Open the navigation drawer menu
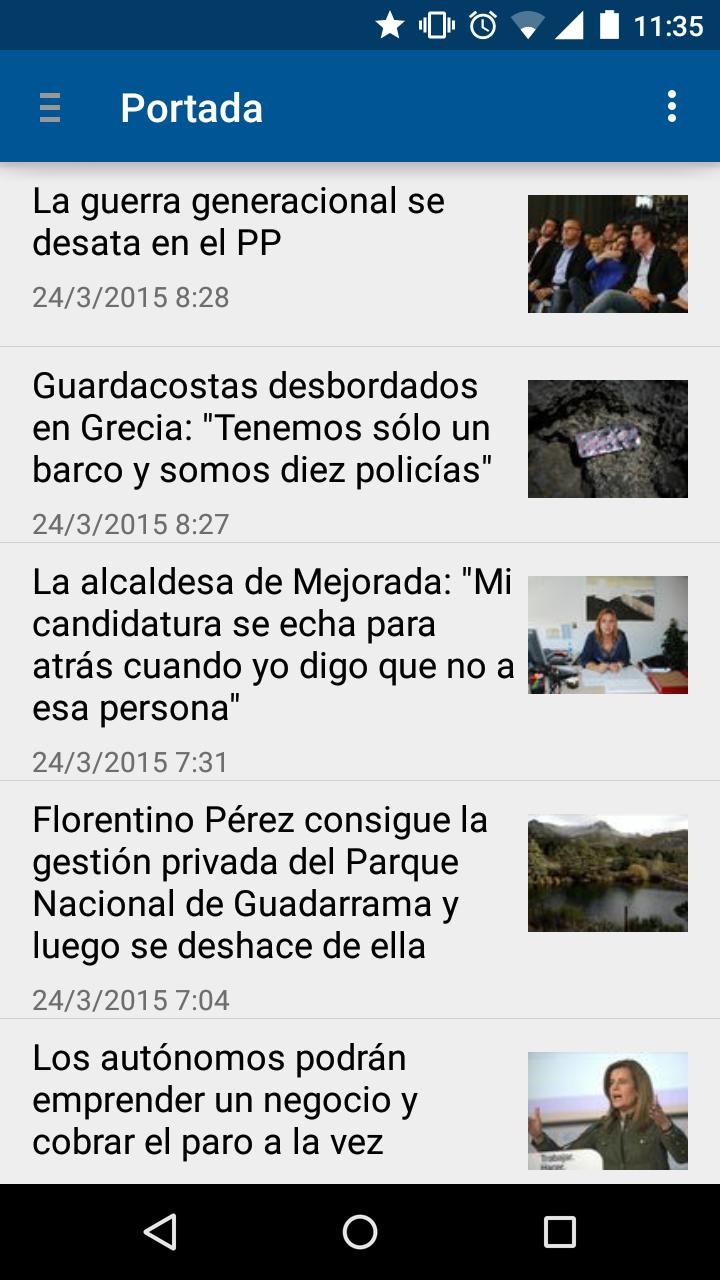This screenshot has height=1280, width=720. [48, 106]
